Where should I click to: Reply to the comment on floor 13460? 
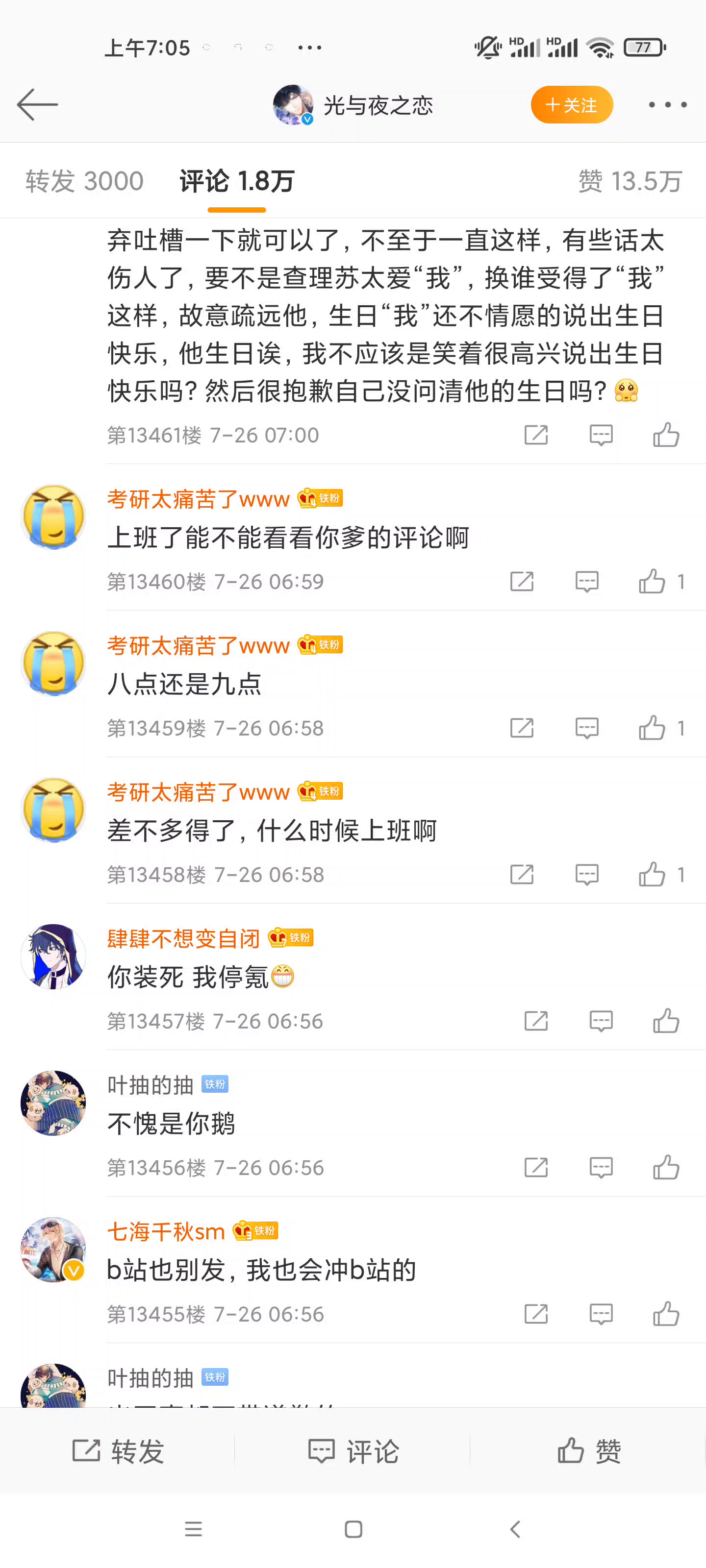coord(586,581)
